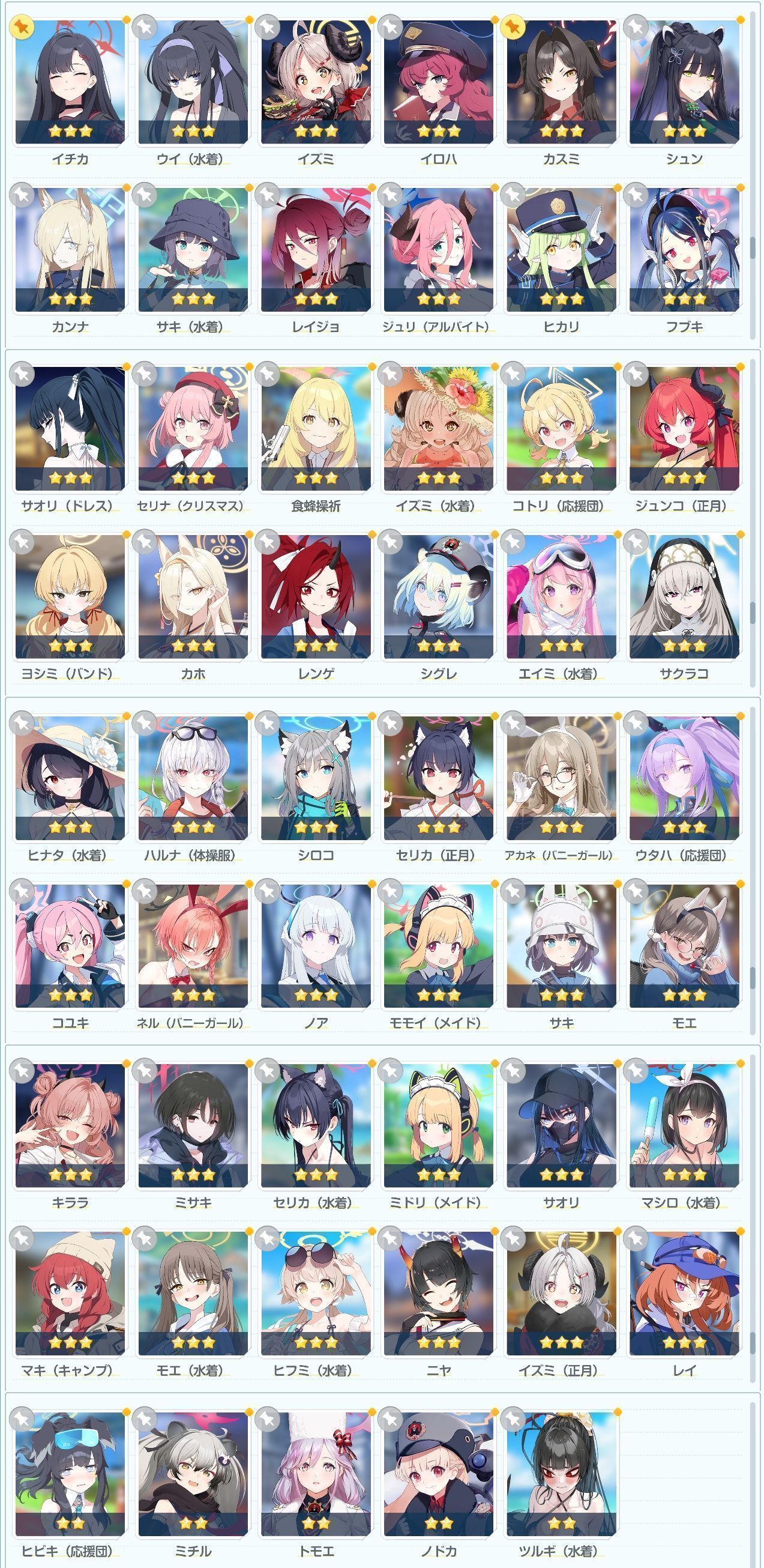
Task: Open the 食蜂操祈 student card
Action: pyautogui.click(x=316, y=429)
